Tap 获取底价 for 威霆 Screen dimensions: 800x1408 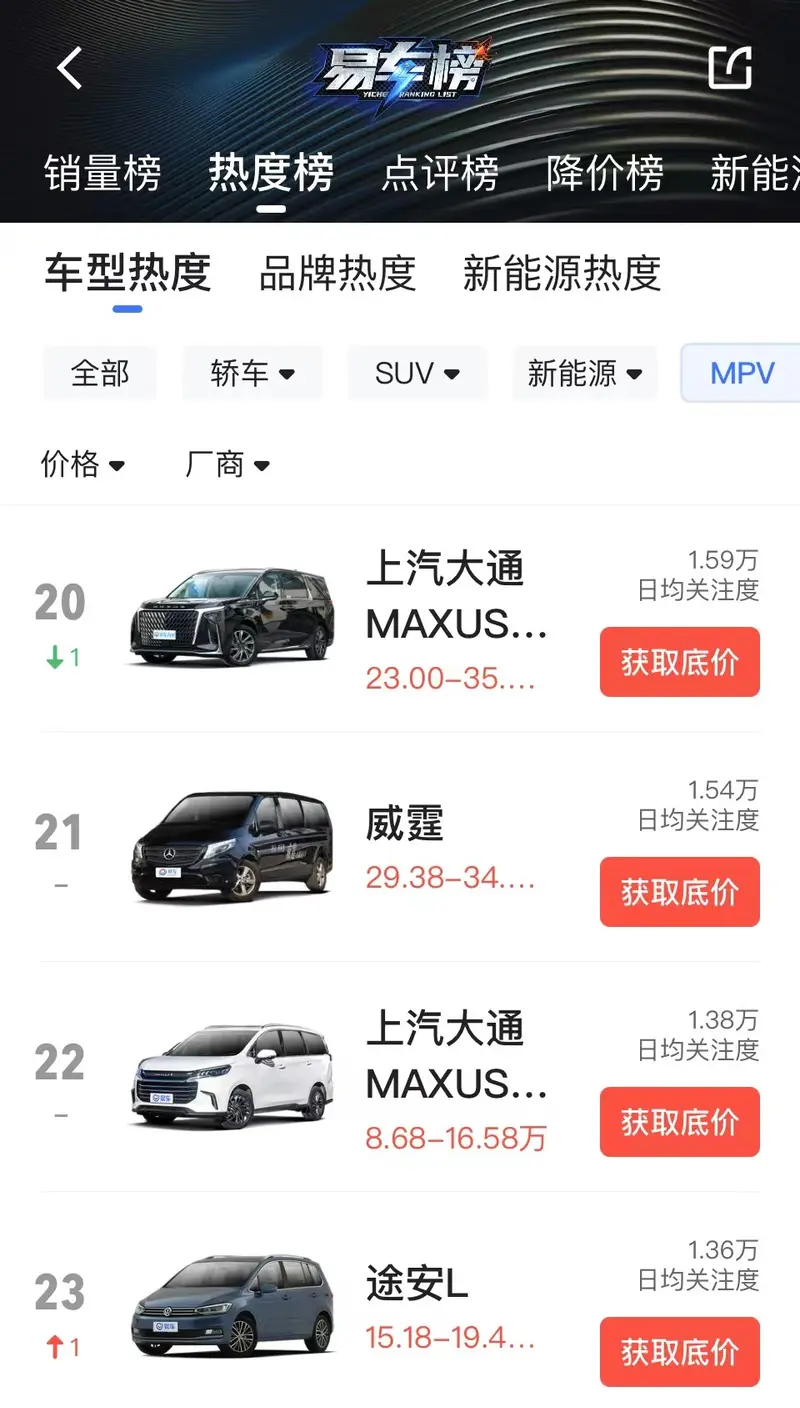pos(679,892)
